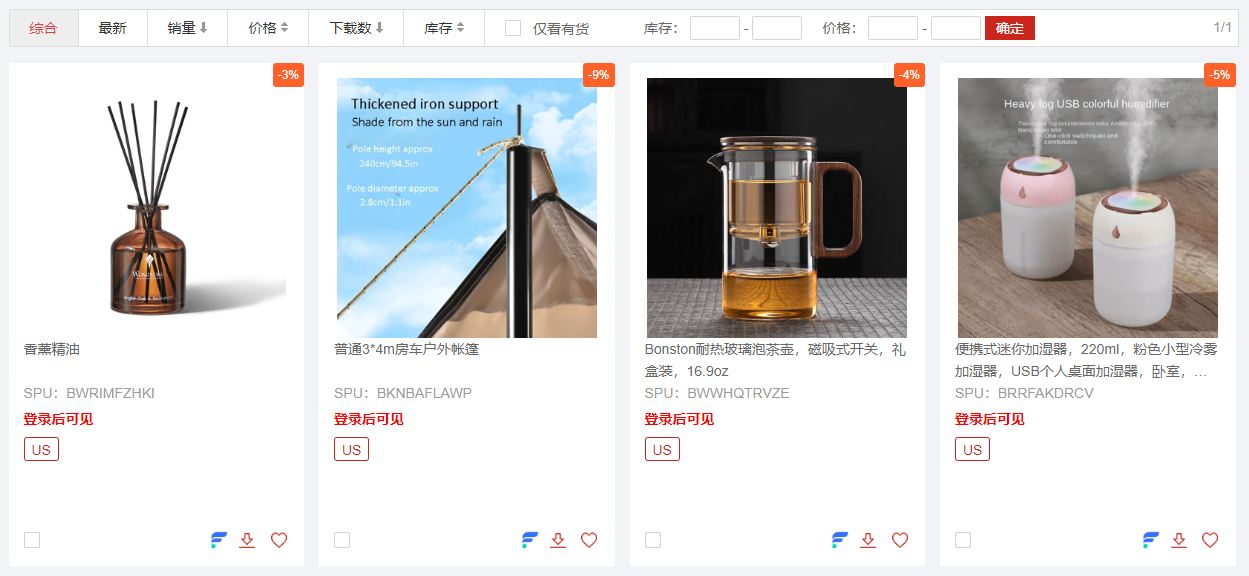Sort products by 下载数
Viewport: 1249px width, 576px height.
click(356, 28)
